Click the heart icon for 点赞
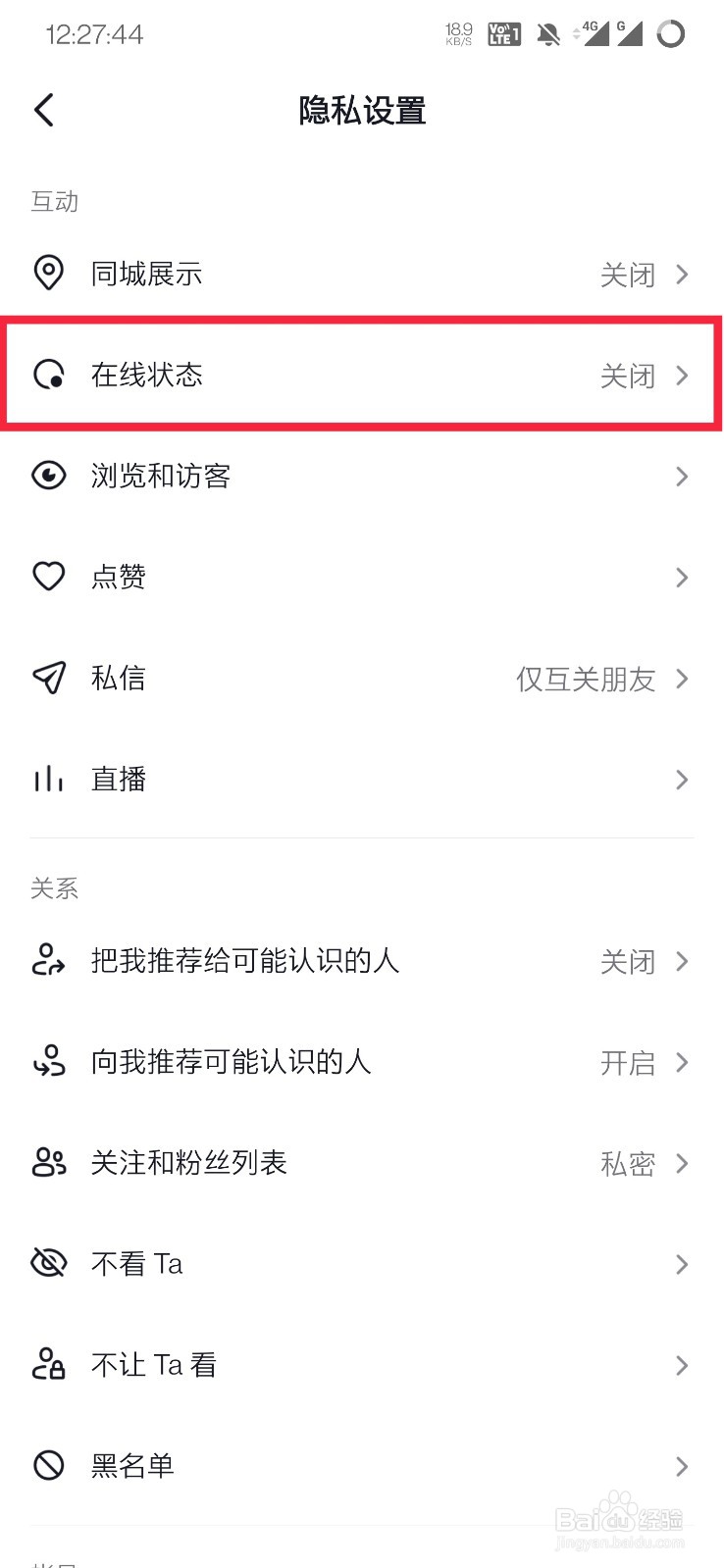 [x=49, y=577]
